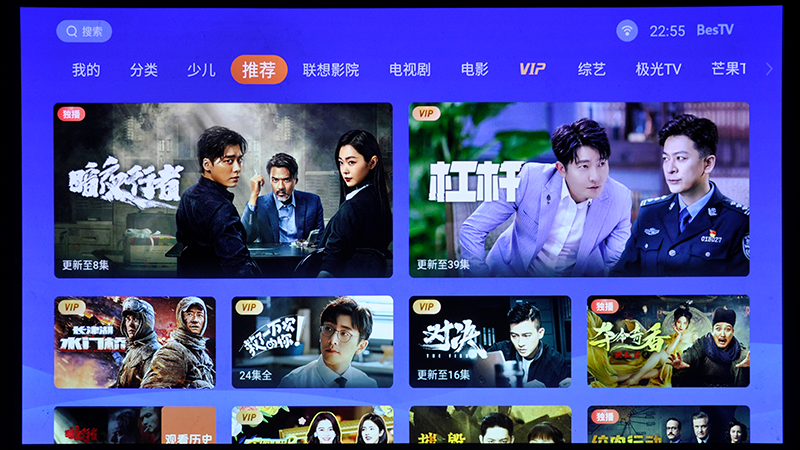Select the 推荐 tab

(x=259, y=70)
